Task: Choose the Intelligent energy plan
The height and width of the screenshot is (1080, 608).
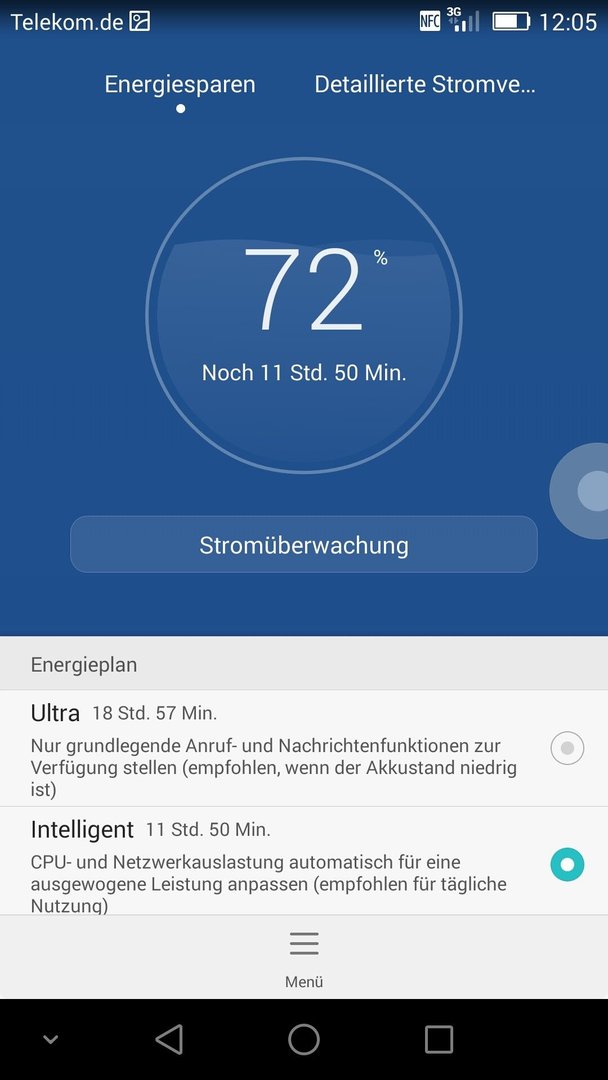Action: (x=304, y=861)
